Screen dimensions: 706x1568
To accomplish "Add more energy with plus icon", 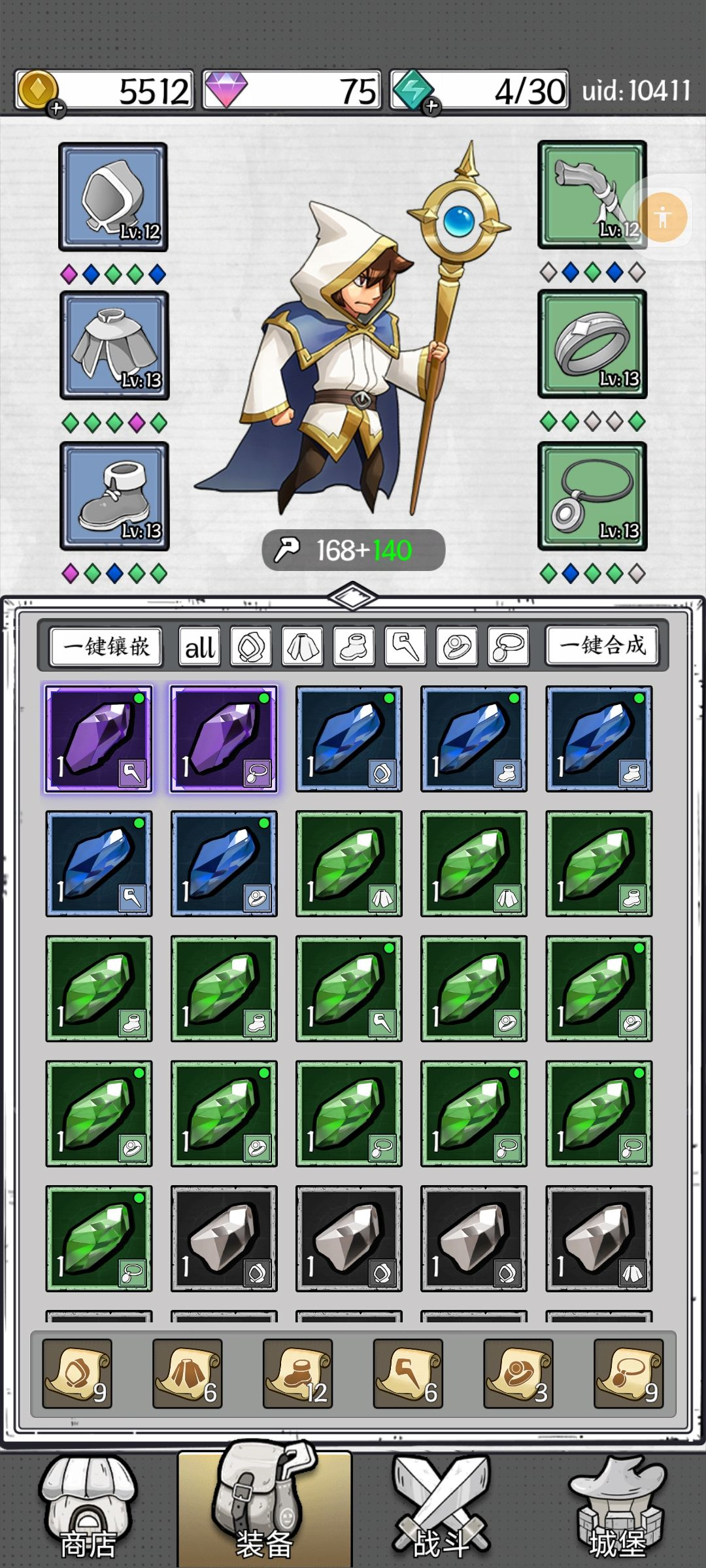I will coord(431,107).
